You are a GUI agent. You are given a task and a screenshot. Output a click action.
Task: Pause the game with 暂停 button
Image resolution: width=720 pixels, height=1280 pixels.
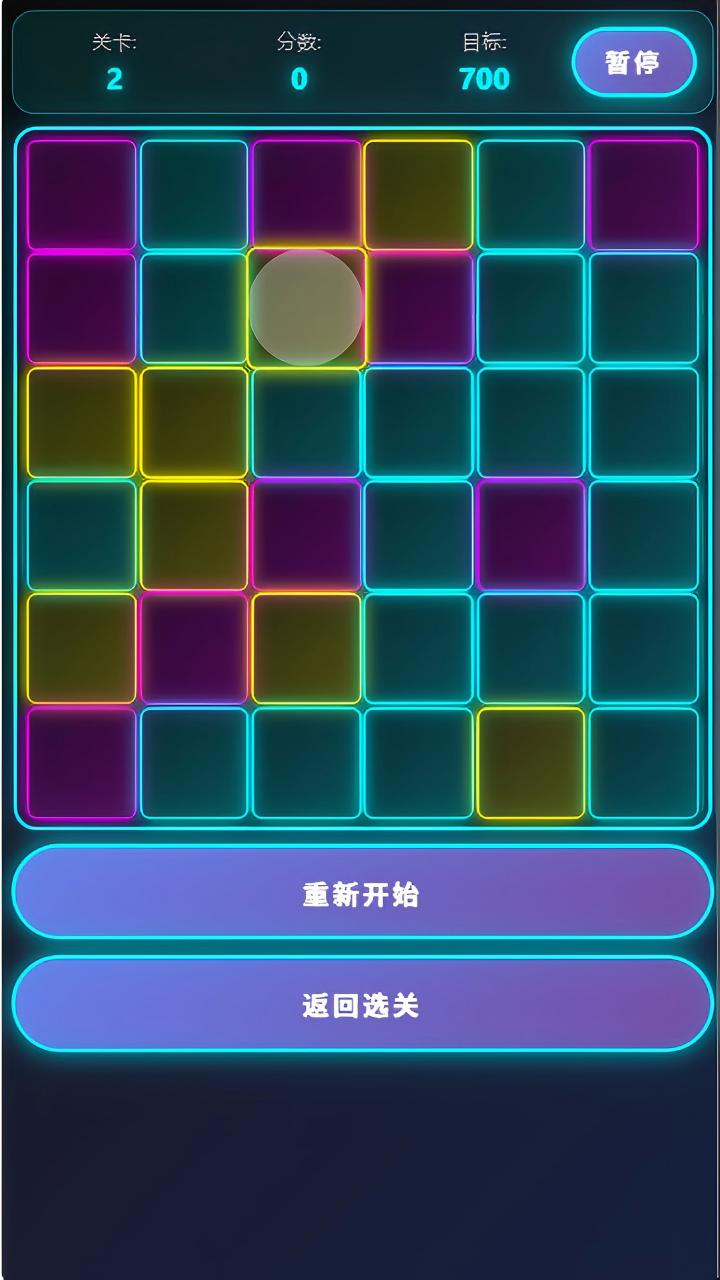[633, 63]
